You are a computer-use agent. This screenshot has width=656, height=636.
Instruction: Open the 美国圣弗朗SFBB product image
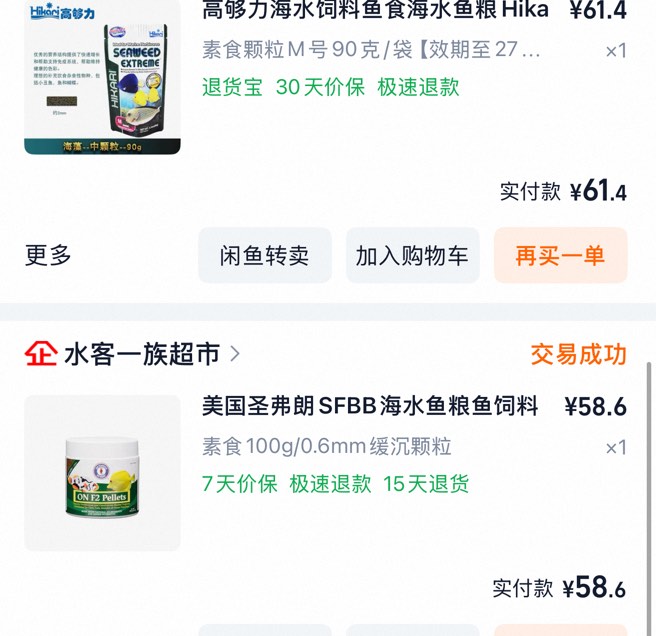pos(102,473)
